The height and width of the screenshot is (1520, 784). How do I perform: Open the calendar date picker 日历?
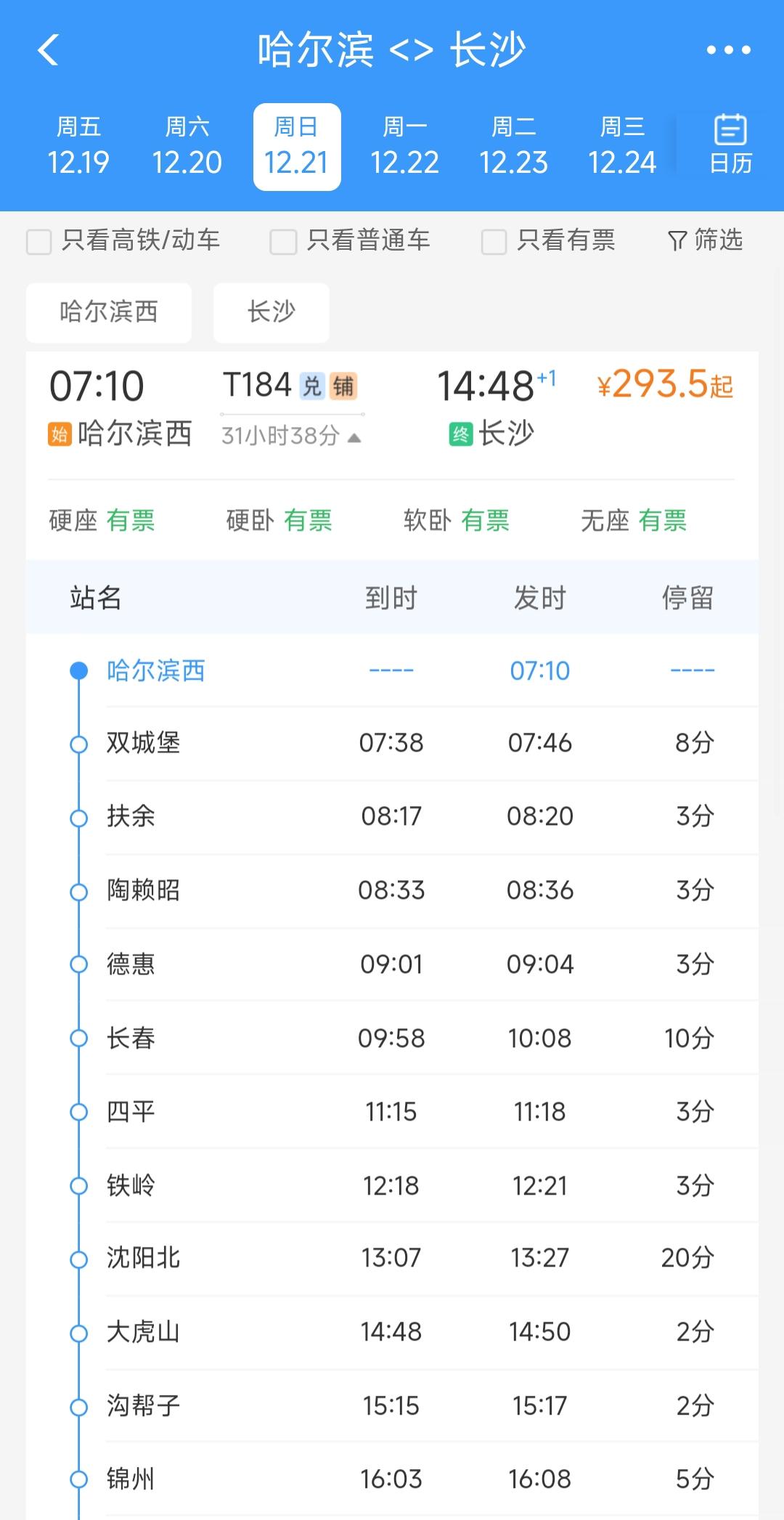point(731,143)
